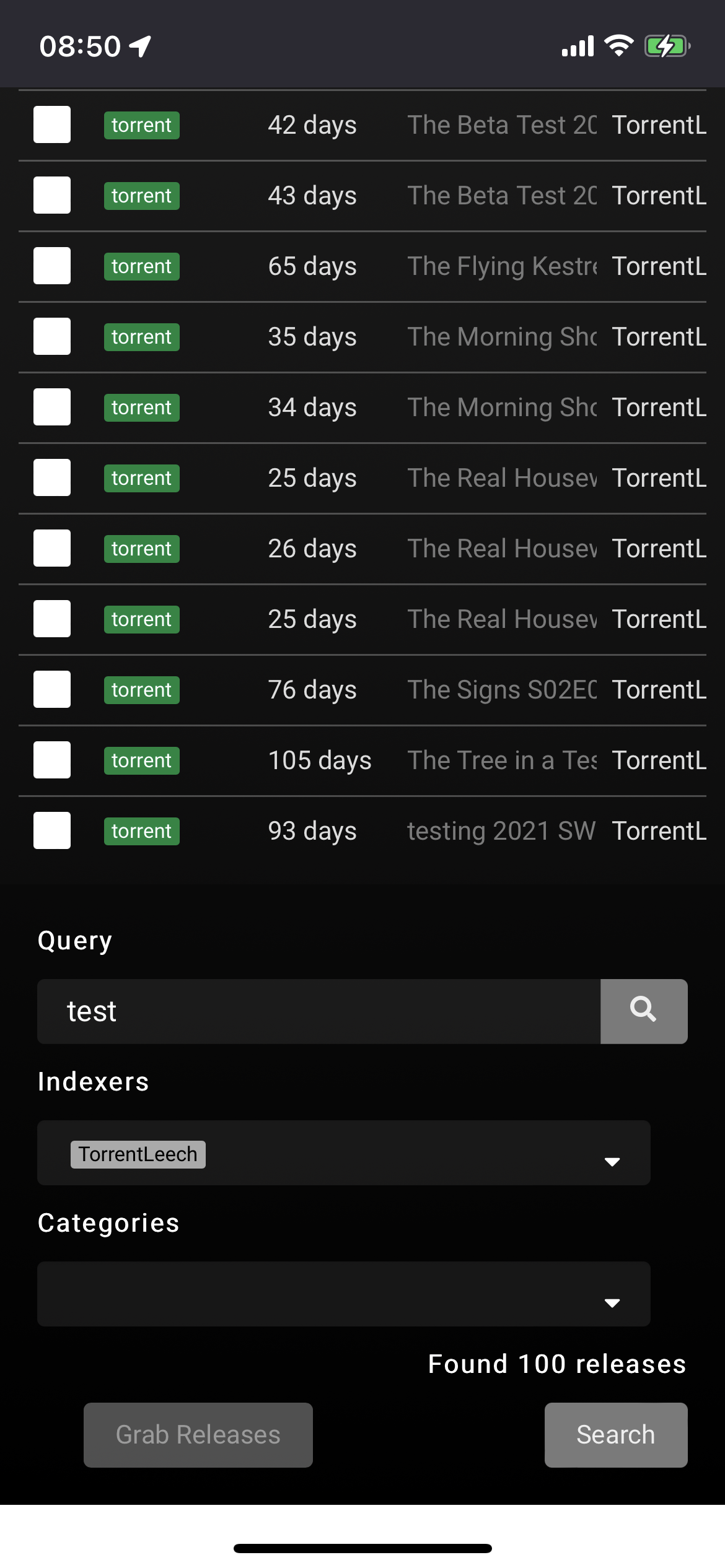
Task: Check the checkbox for the testing 2021 SW release
Action: 51,830
